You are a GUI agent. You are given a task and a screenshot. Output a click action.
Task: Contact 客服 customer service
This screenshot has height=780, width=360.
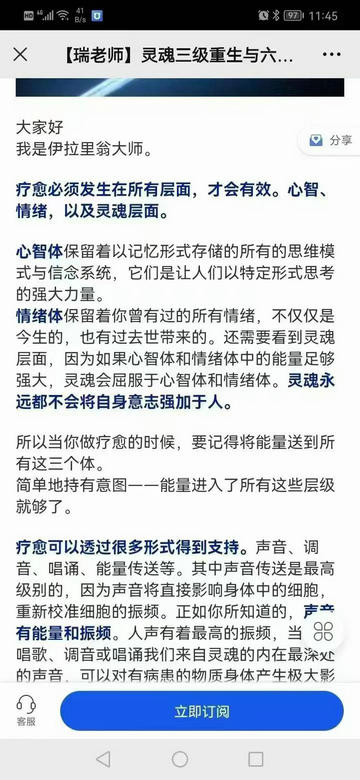(x=26, y=710)
